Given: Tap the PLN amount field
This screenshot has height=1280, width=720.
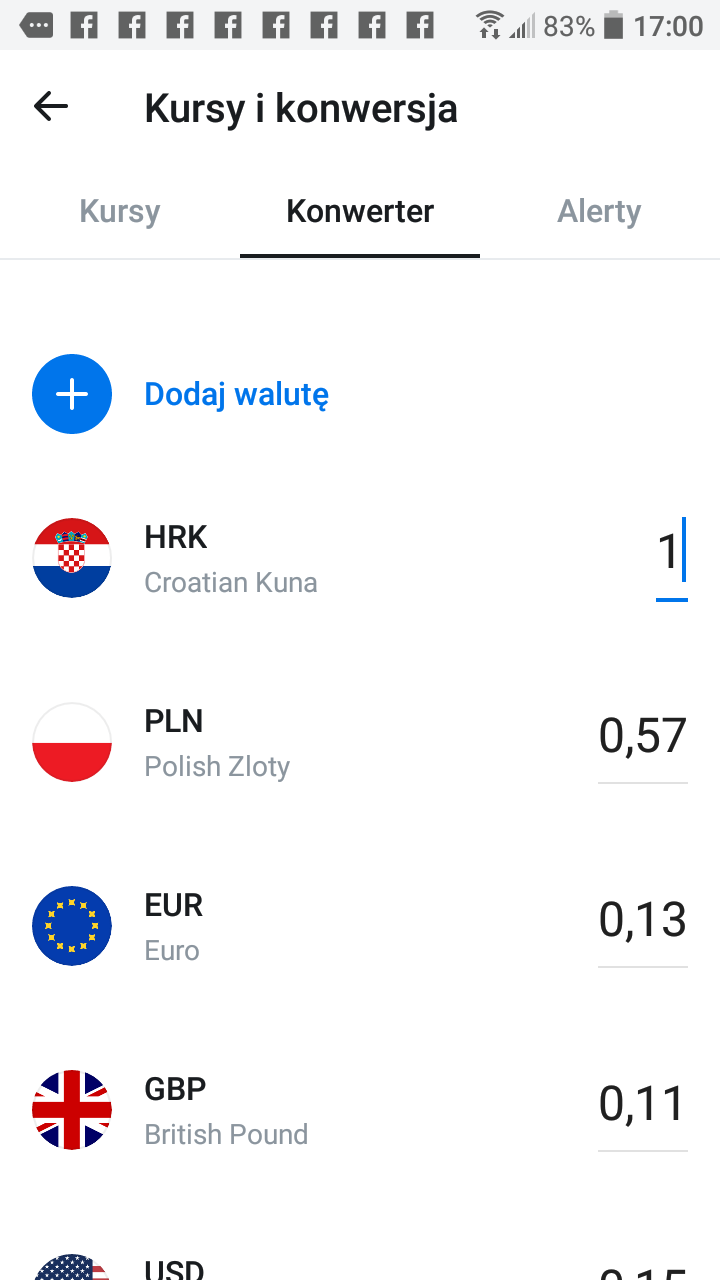Looking at the screenshot, I should [642, 737].
